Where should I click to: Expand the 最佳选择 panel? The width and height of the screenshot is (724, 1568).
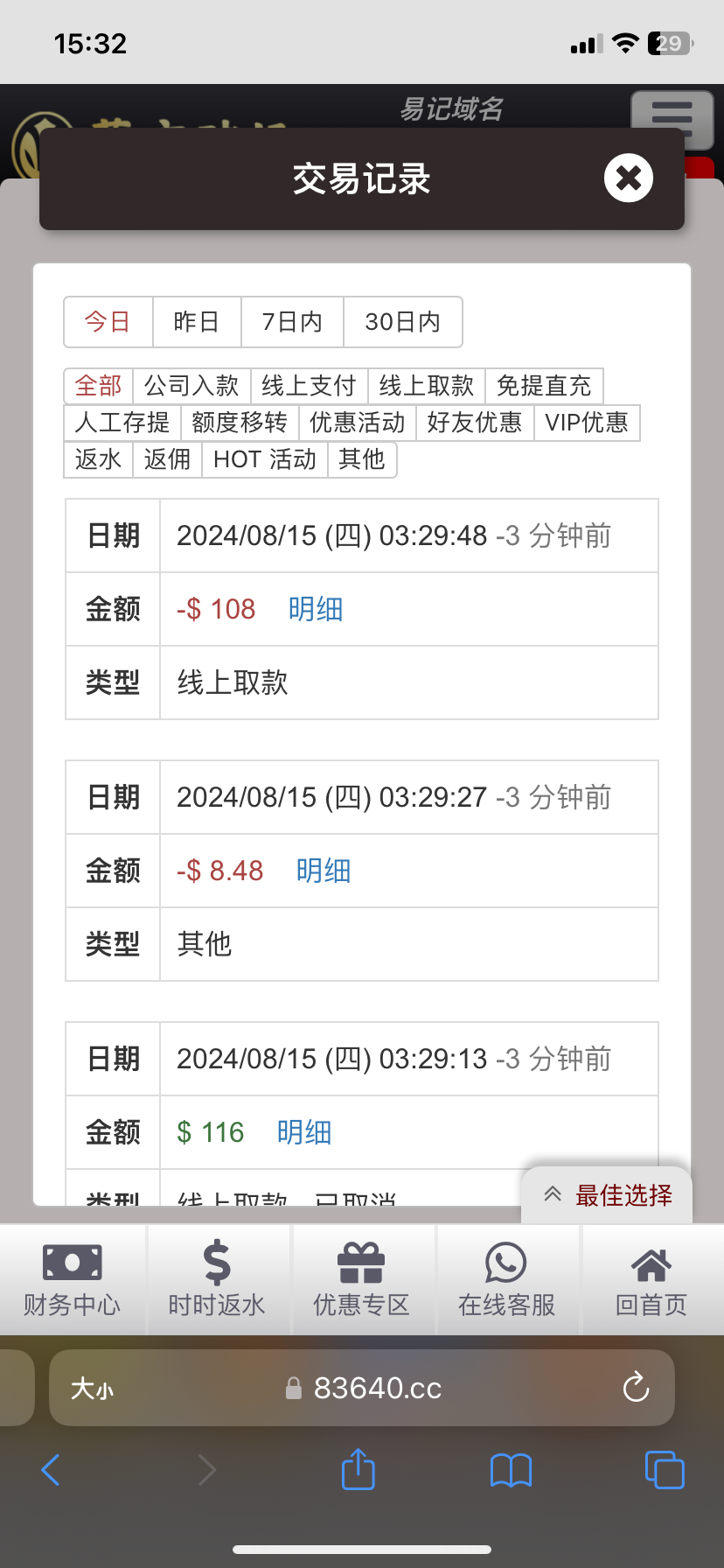coord(608,1194)
